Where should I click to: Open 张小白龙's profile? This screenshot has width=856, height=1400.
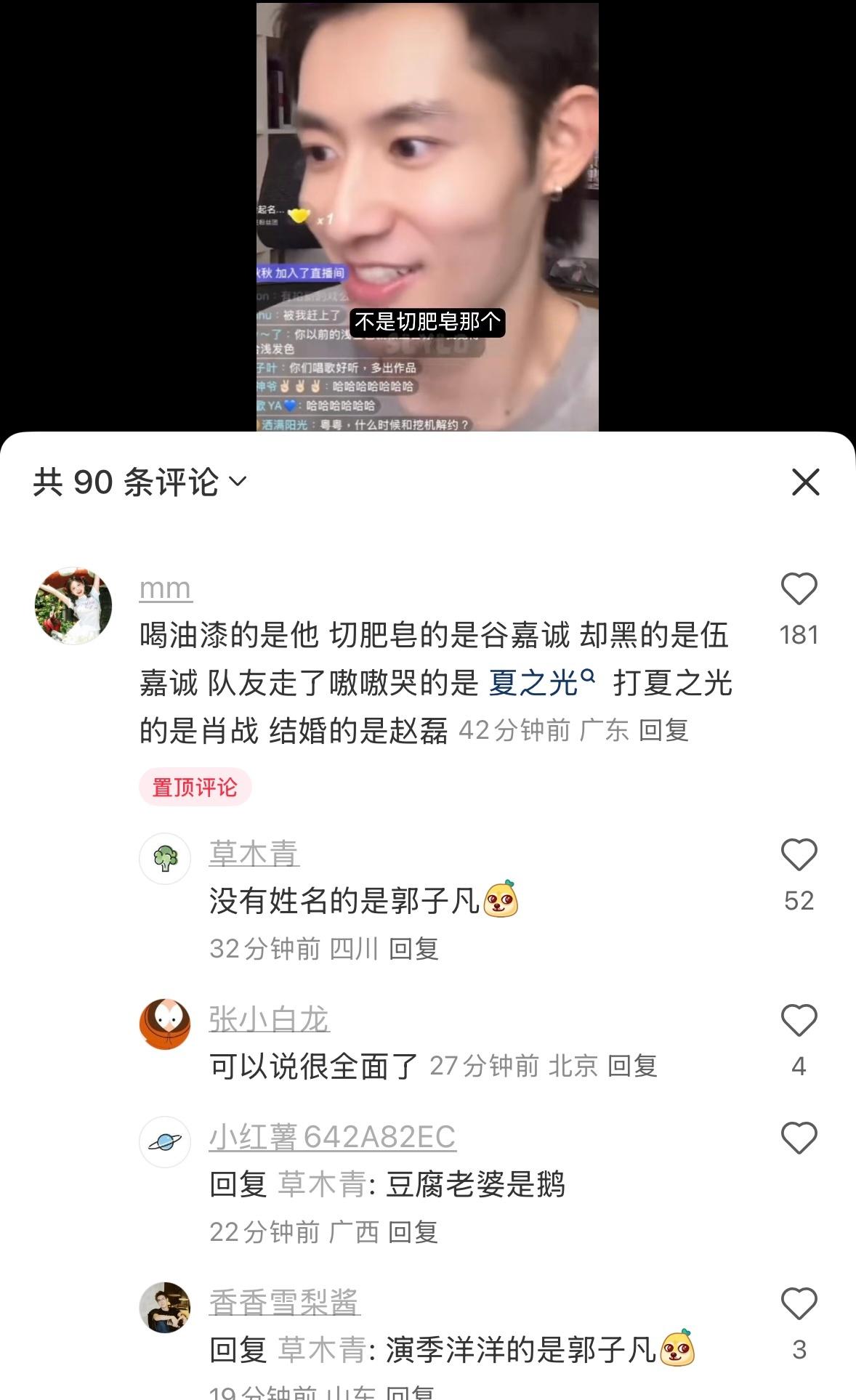coord(269,1019)
